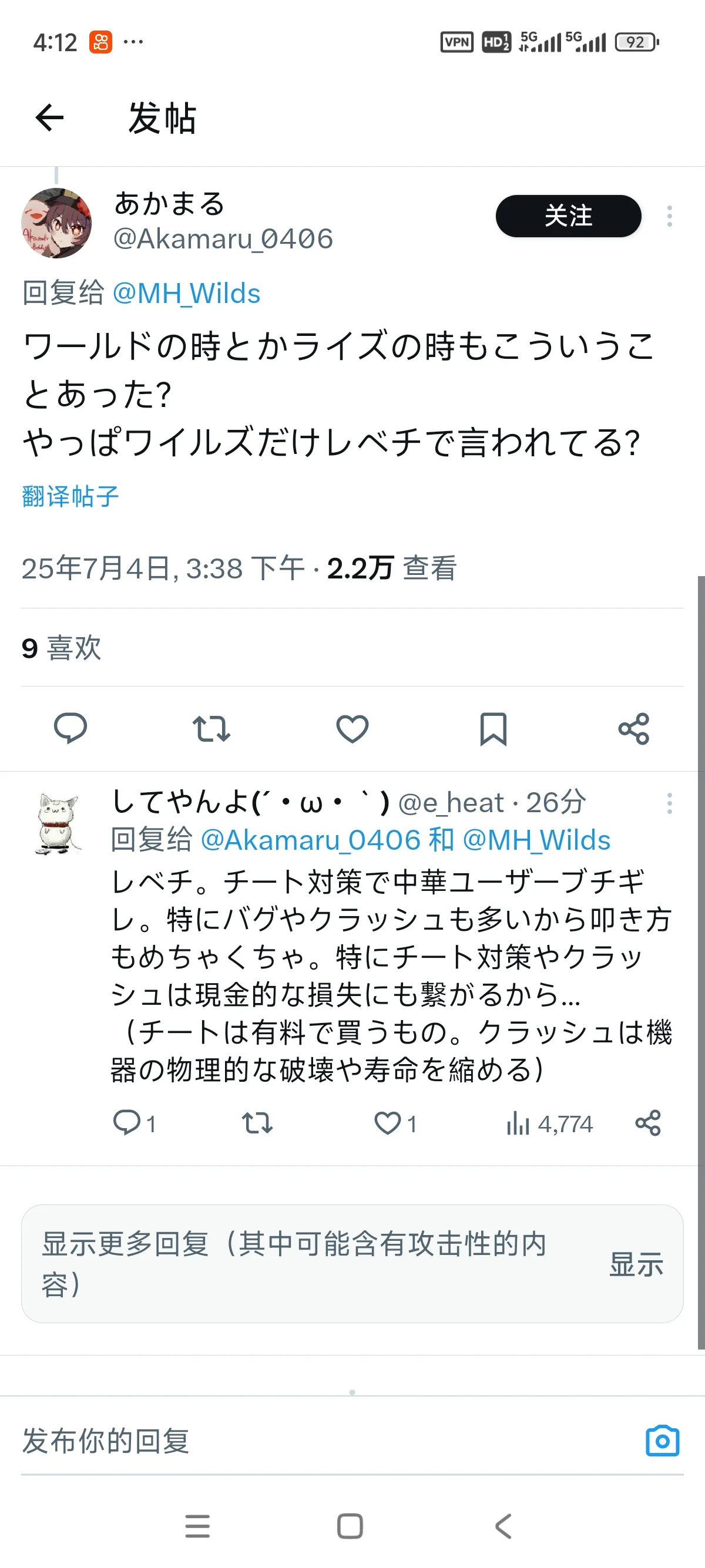Show more replies with 显示 button
The image size is (705, 1568).
point(636,1264)
